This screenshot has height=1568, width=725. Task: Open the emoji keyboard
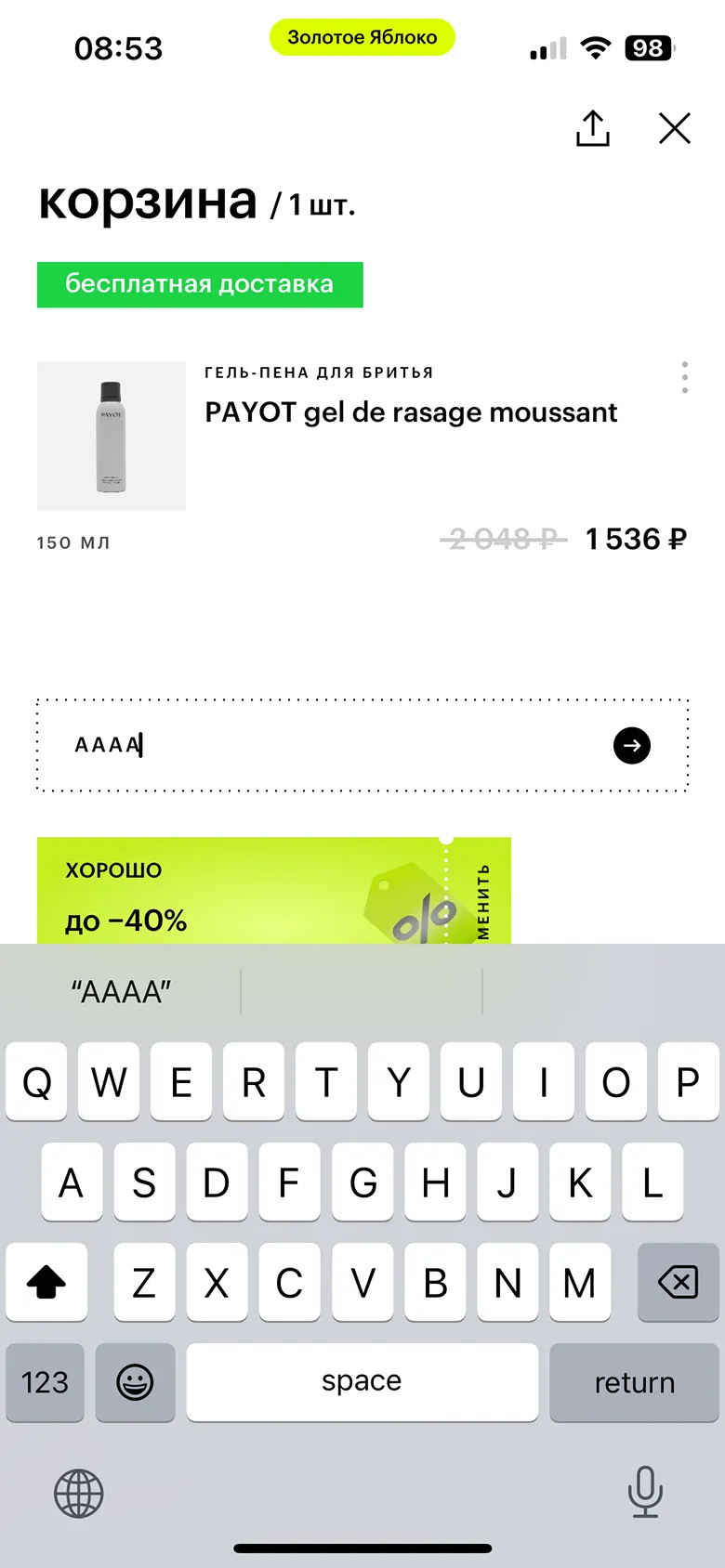[135, 1382]
